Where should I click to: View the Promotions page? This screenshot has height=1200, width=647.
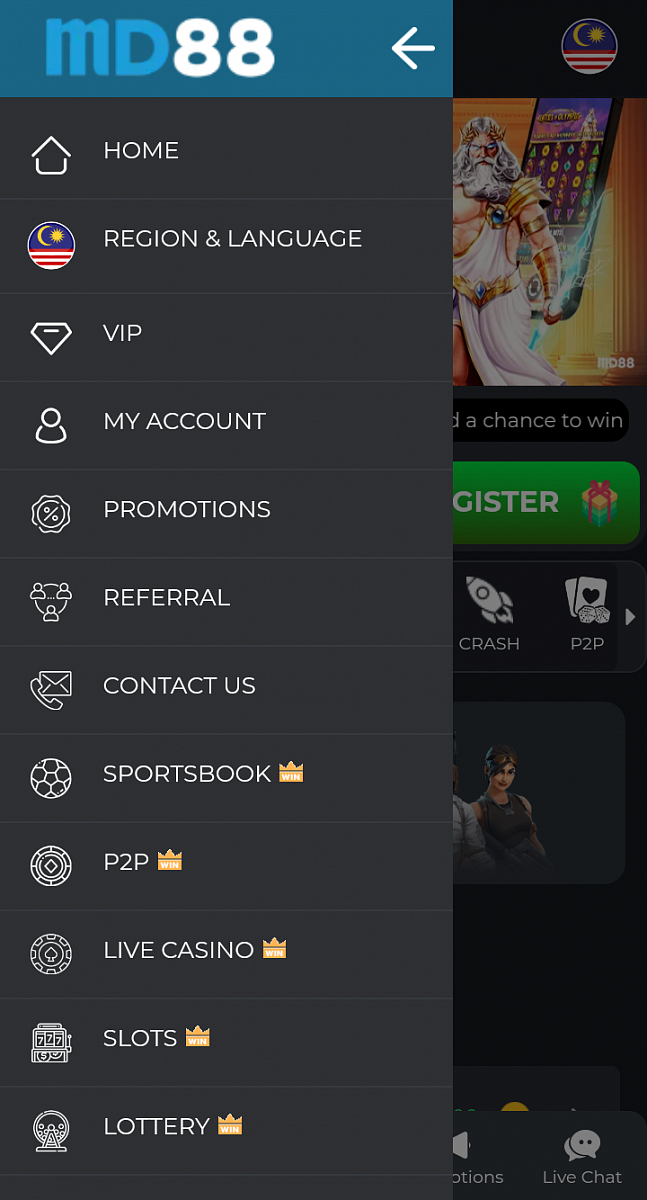pos(186,510)
